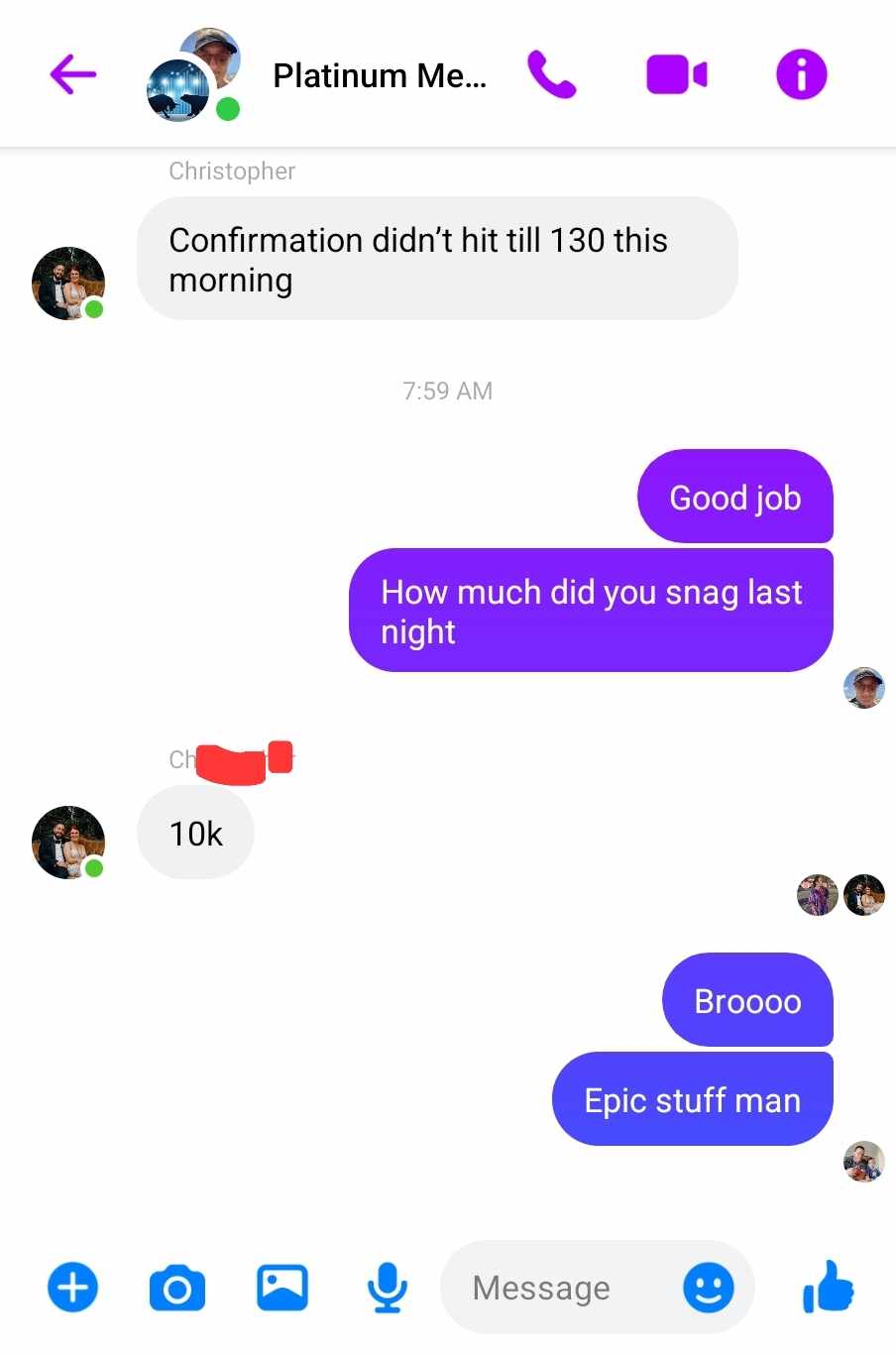Open the conversation info page

click(801, 74)
